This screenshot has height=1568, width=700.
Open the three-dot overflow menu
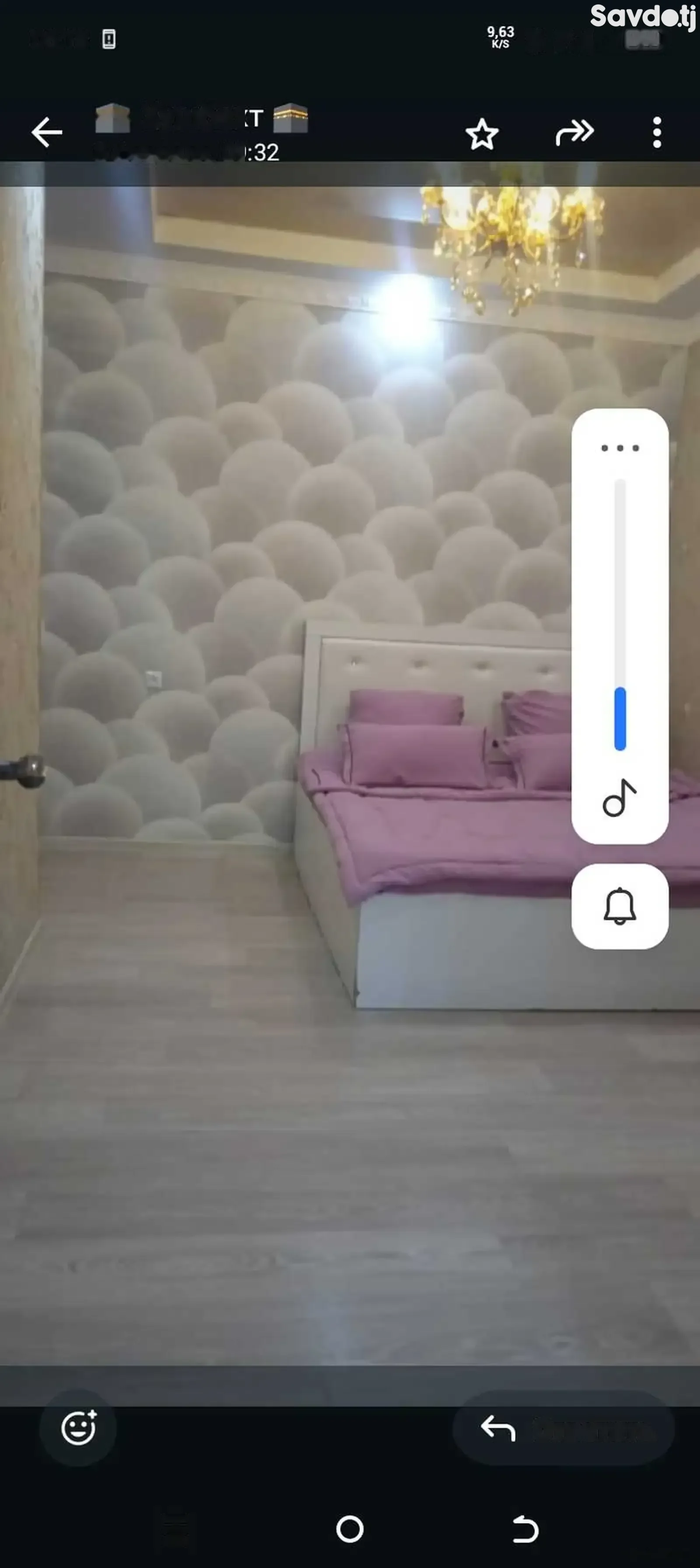[657, 132]
